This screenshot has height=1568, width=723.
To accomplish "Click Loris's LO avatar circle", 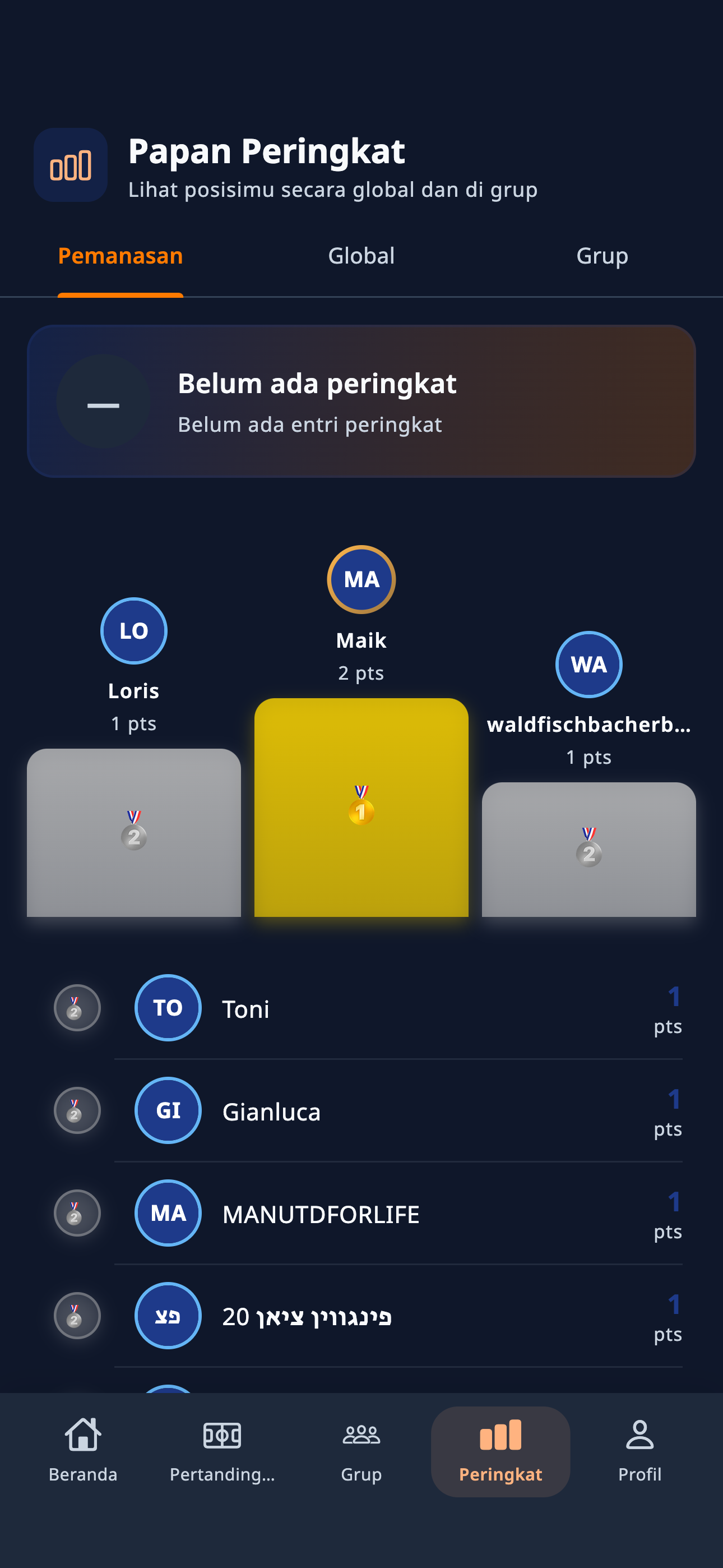I will tap(133, 631).
